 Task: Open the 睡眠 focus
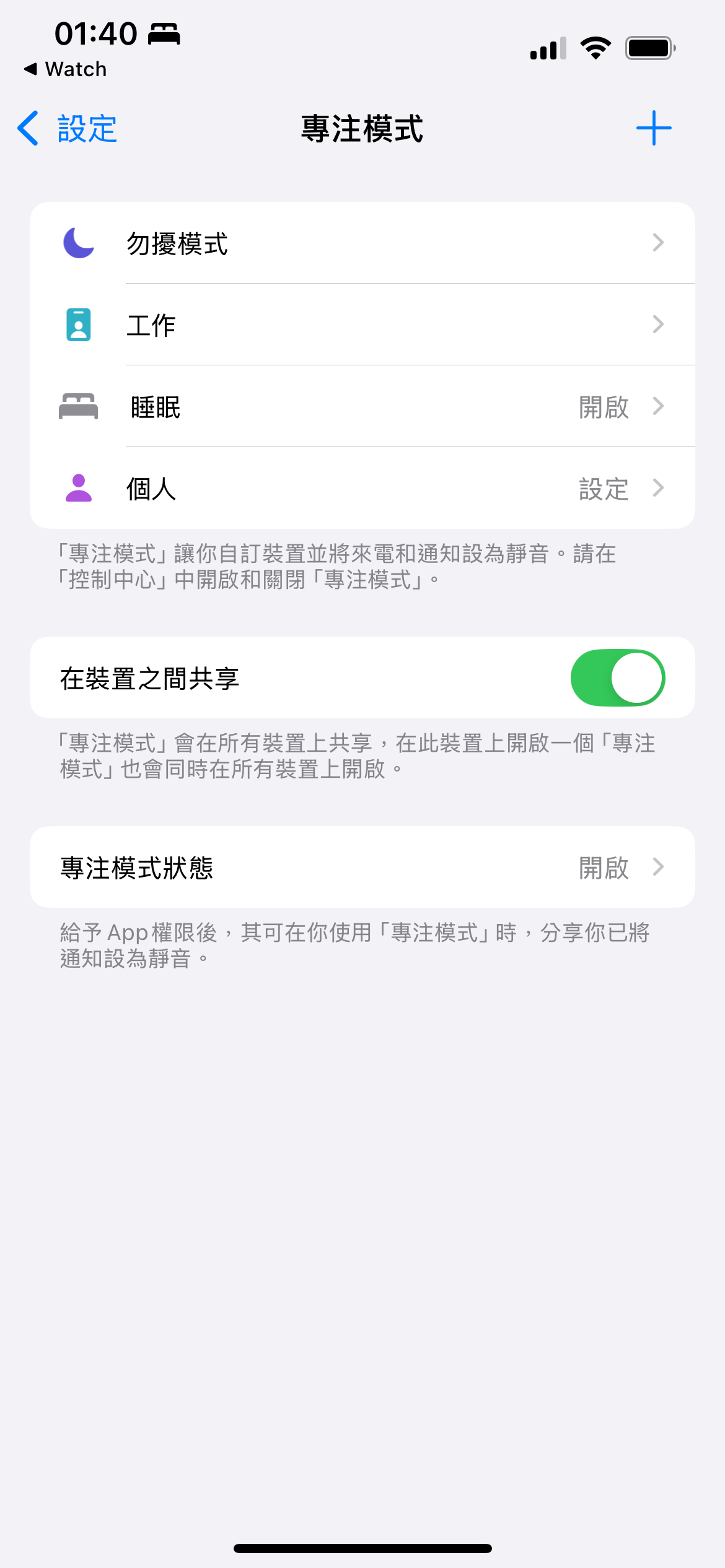pyautogui.click(x=362, y=406)
